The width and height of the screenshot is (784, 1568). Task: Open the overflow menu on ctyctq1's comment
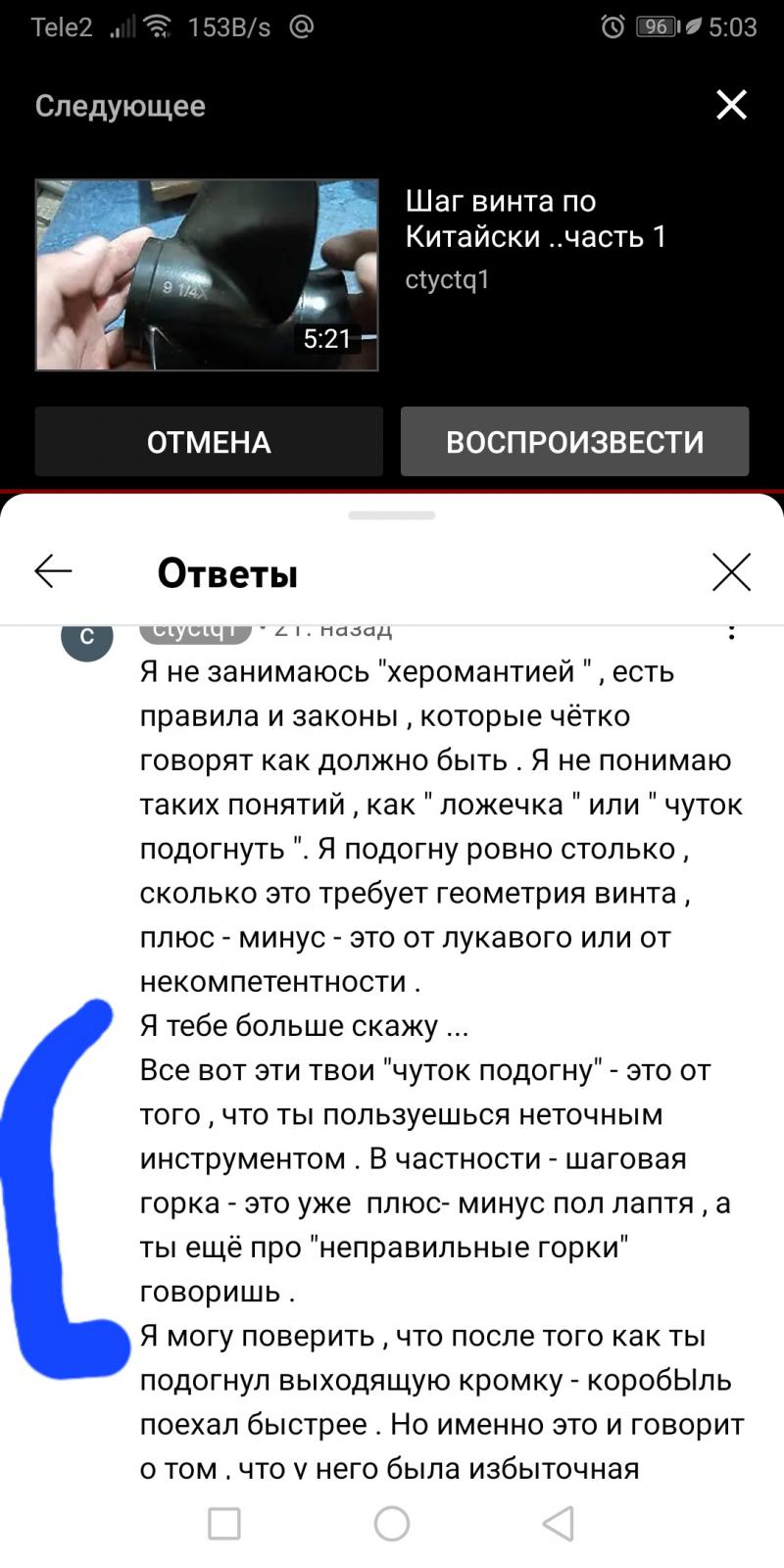pyautogui.click(x=731, y=630)
